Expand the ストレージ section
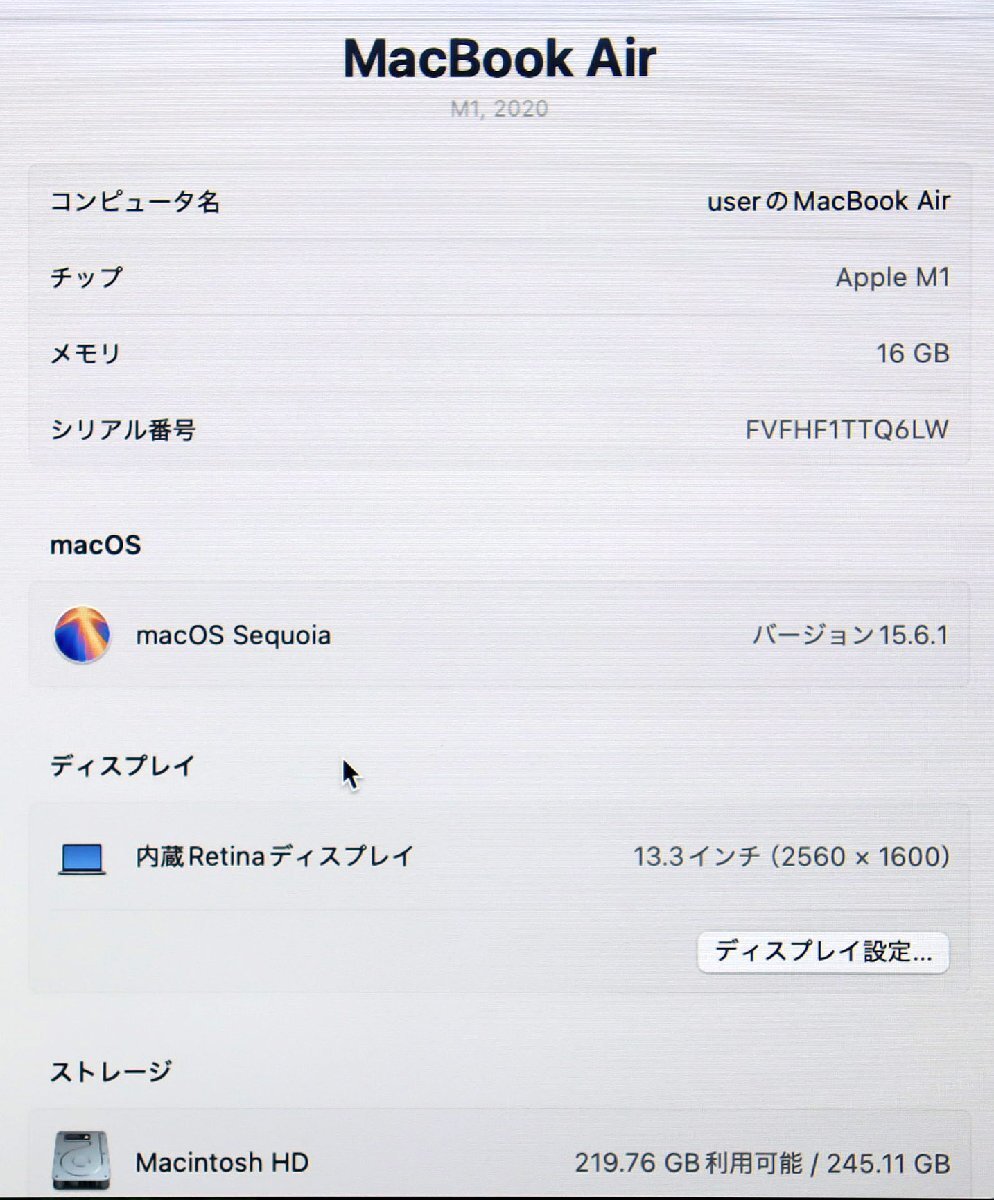Image resolution: width=994 pixels, height=1200 pixels. pyautogui.click(x=110, y=1070)
